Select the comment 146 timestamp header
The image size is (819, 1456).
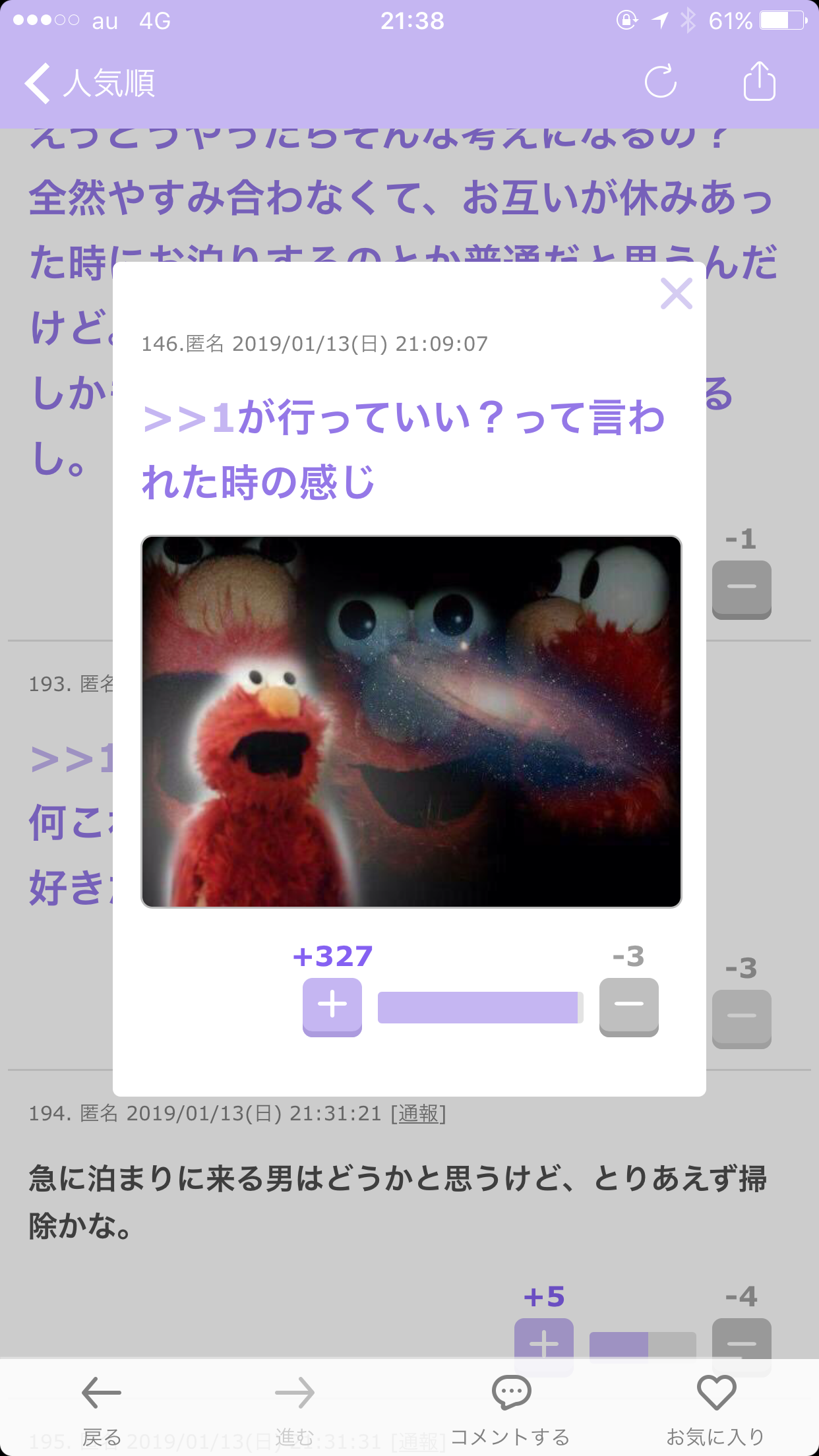tap(315, 344)
